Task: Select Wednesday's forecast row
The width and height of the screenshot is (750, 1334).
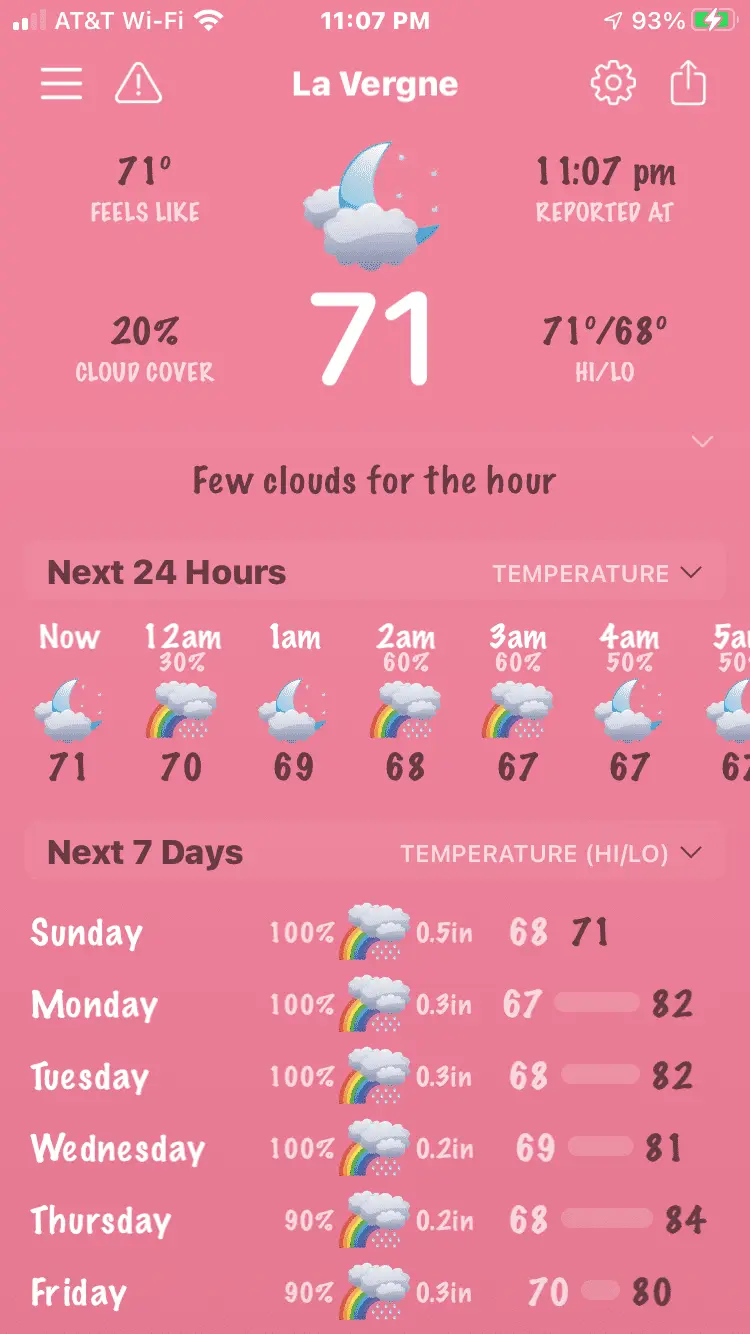Action: pyautogui.click(x=375, y=1148)
